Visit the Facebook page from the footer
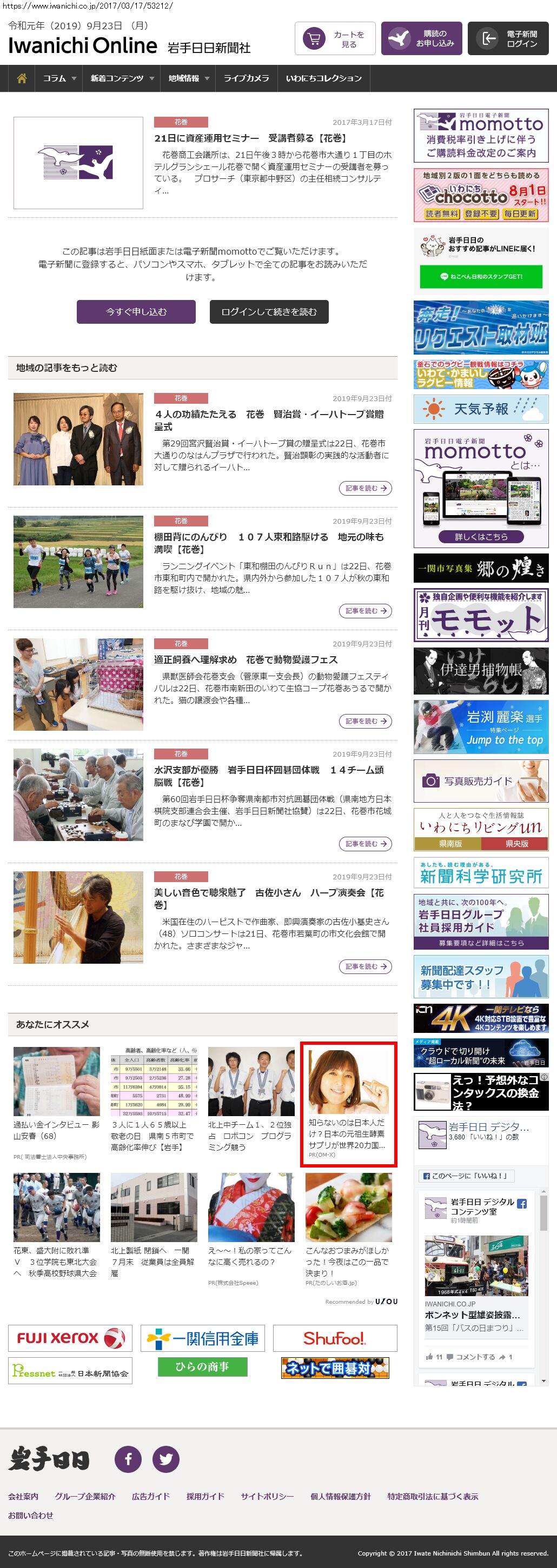The image size is (557, 1568). point(129,1459)
